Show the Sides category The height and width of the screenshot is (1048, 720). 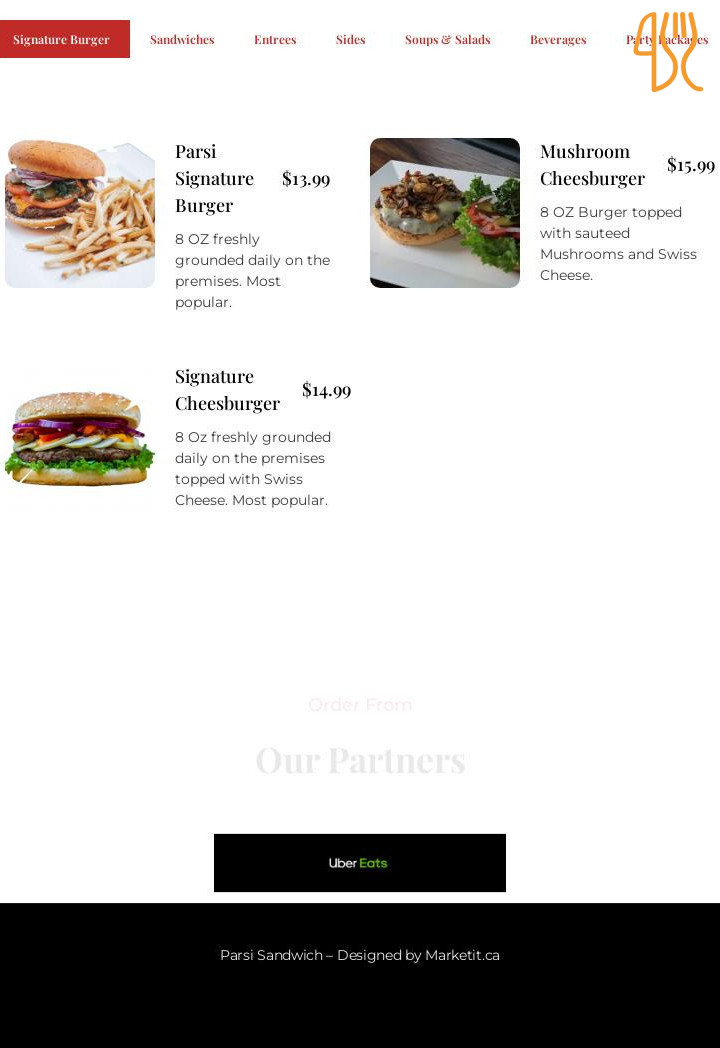coord(350,40)
